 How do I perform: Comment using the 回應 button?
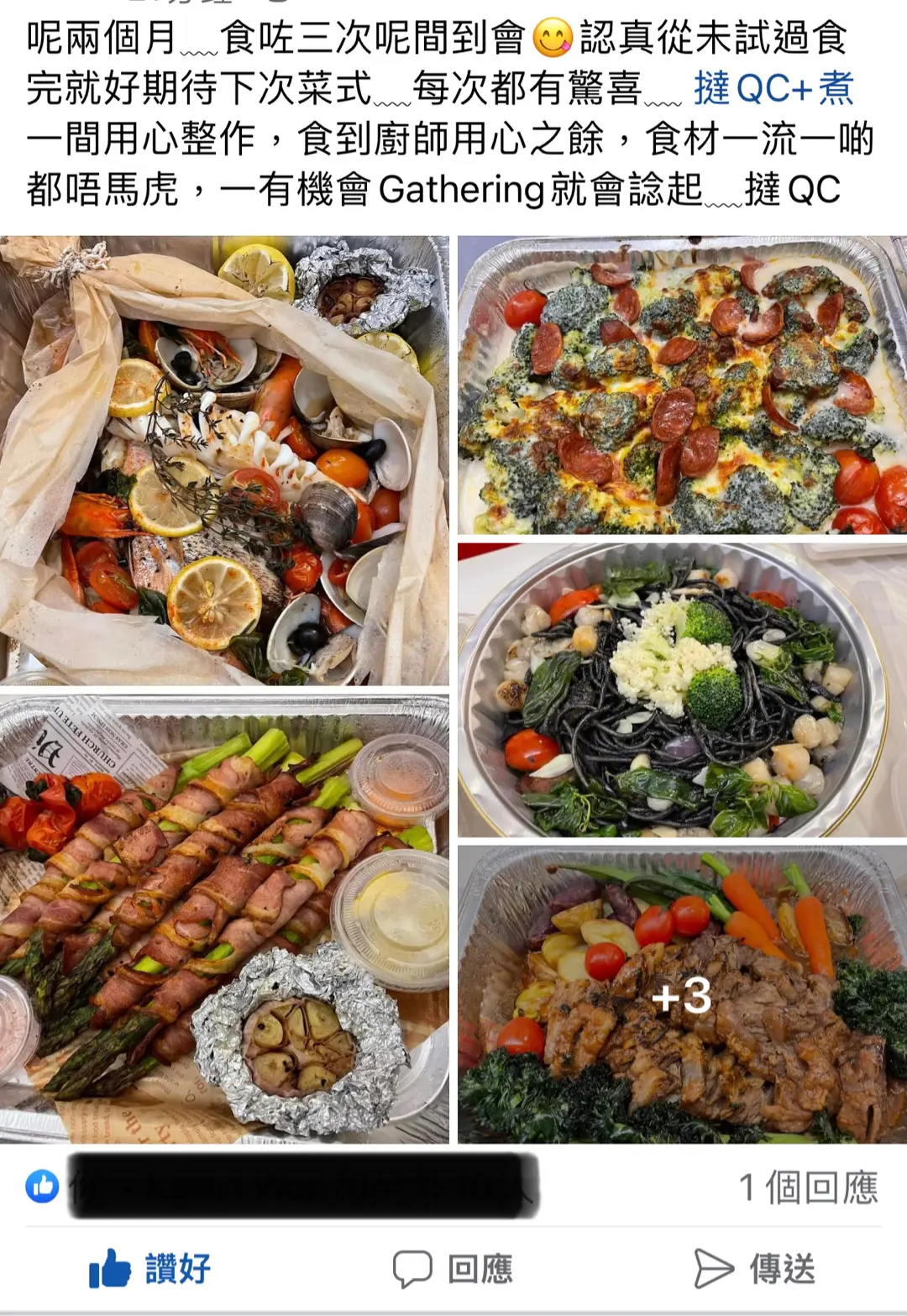(453, 1268)
